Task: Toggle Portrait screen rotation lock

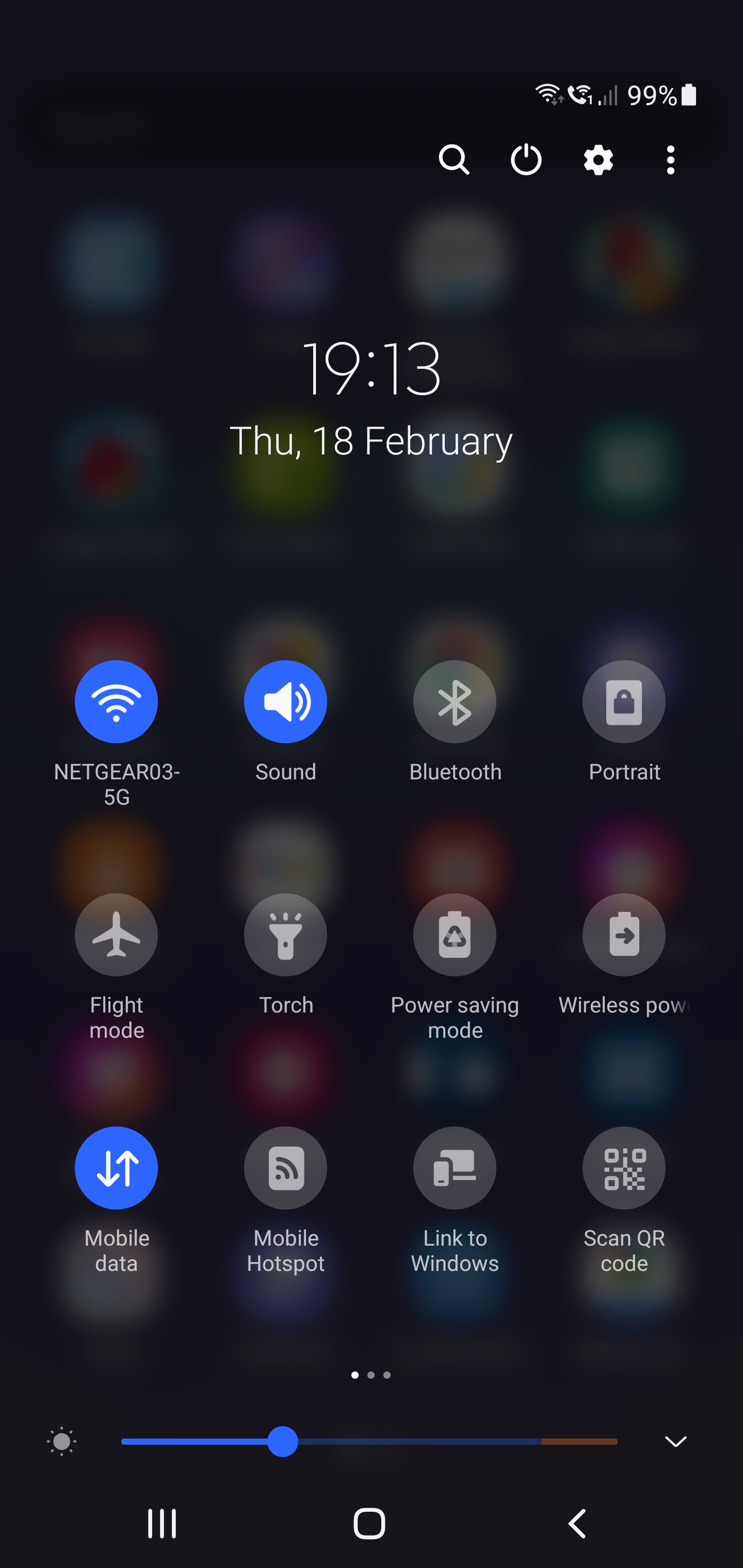Action: tap(624, 702)
